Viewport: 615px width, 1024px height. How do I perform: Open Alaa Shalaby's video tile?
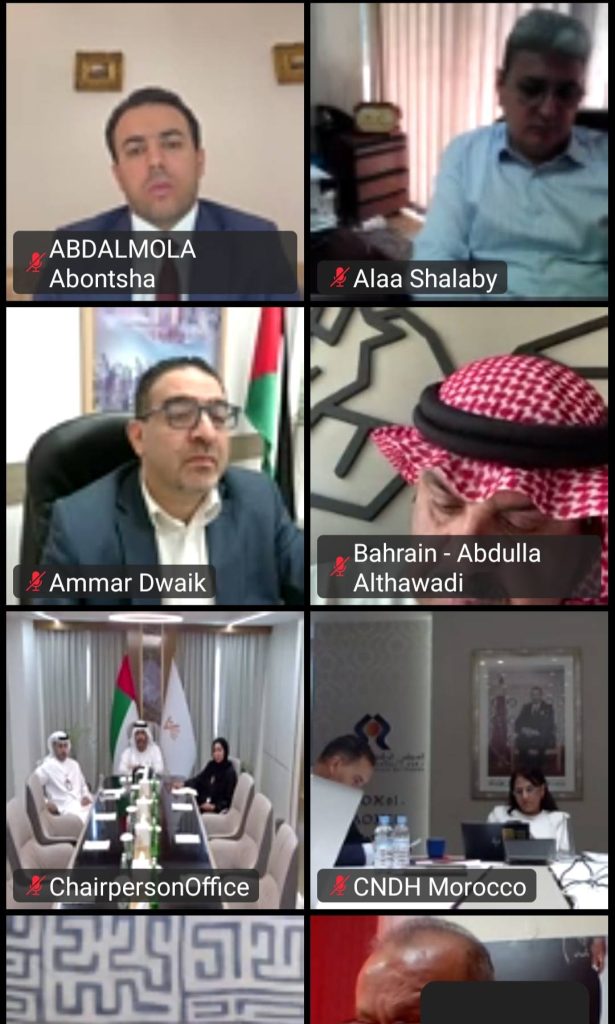coord(459,150)
